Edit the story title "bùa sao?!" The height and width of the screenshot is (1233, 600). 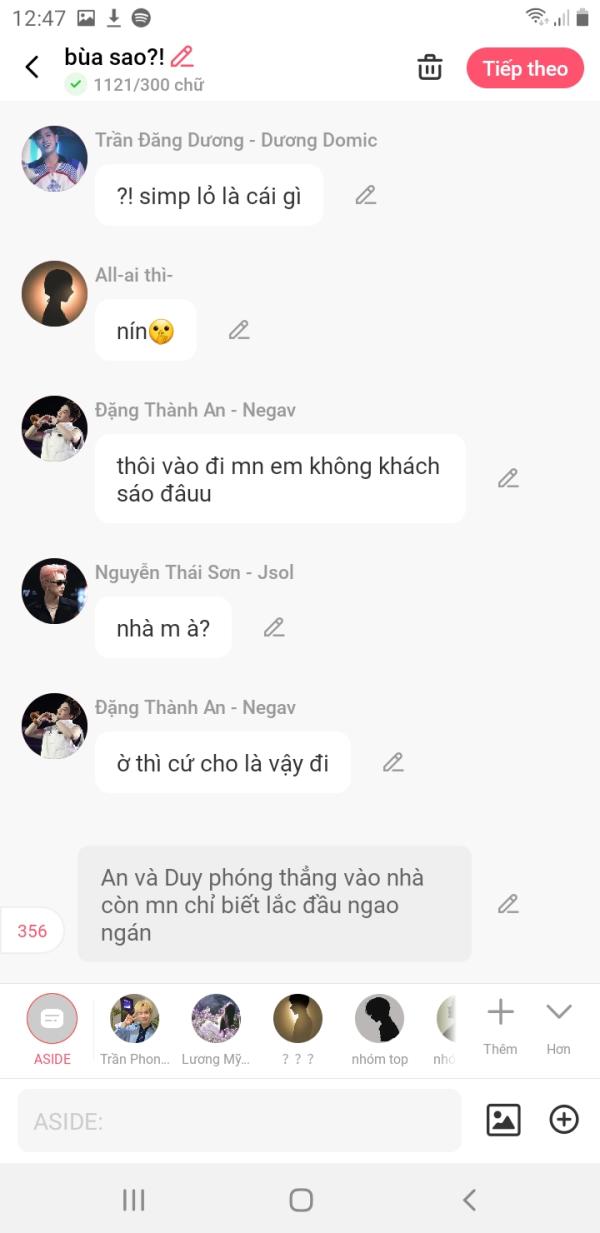tap(182, 57)
